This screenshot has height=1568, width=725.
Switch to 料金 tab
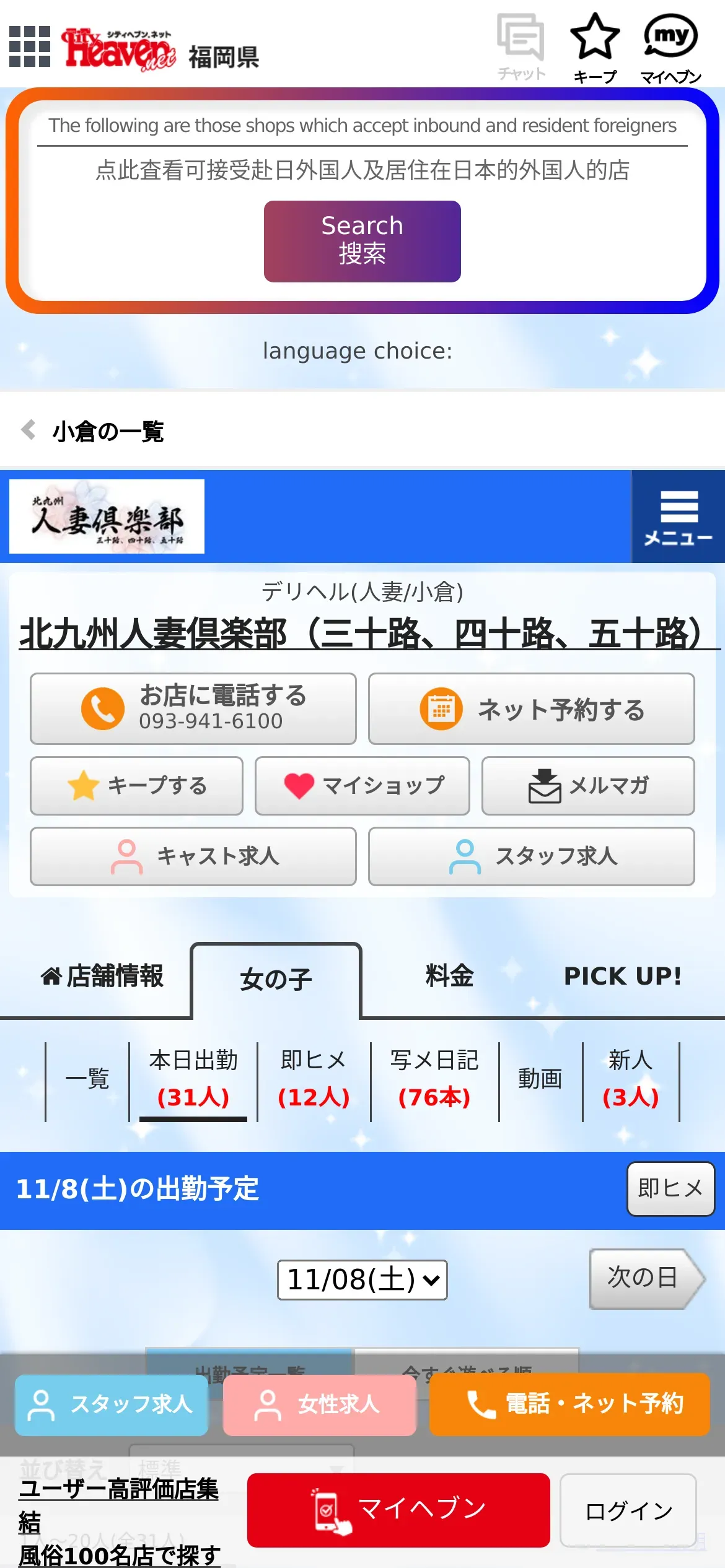coord(449,976)
